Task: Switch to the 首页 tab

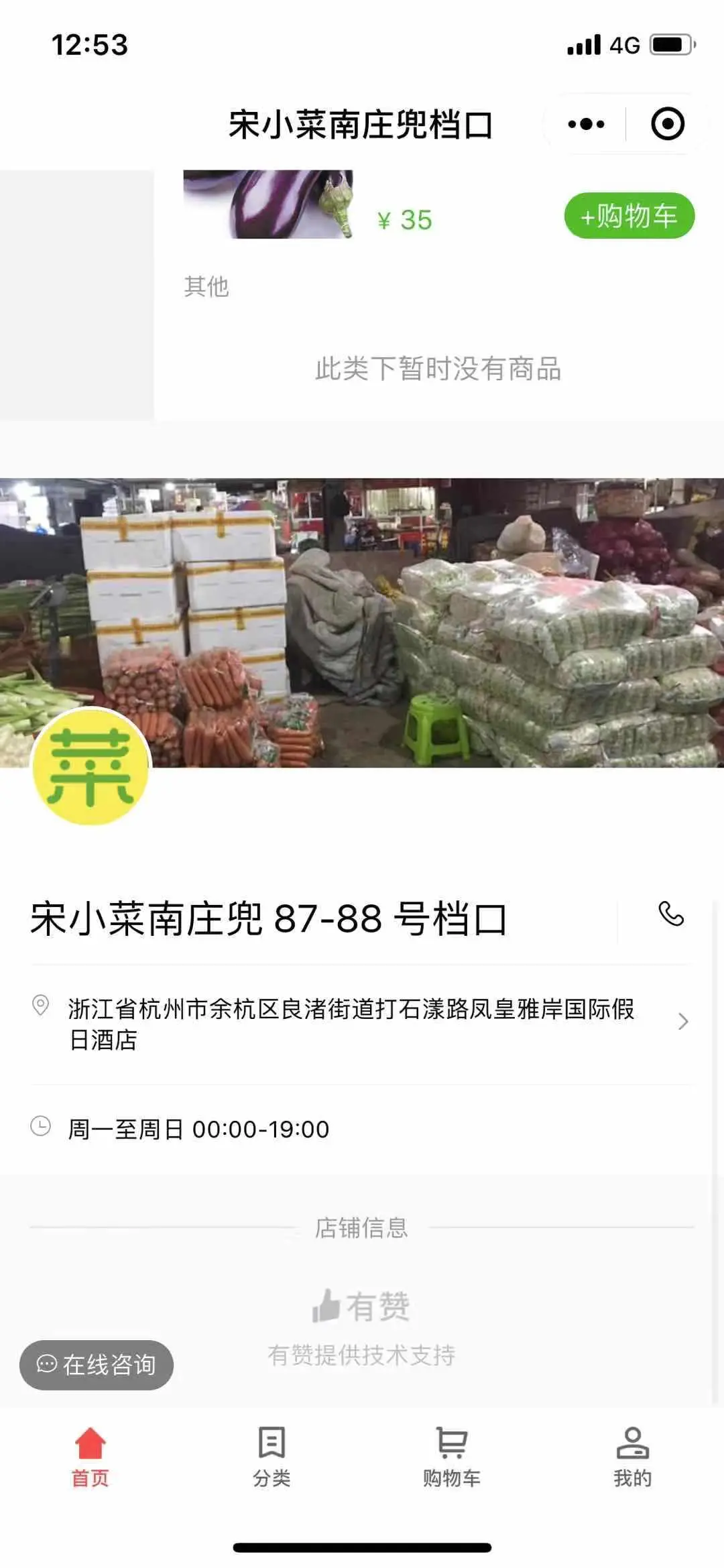Action: 90,1455
